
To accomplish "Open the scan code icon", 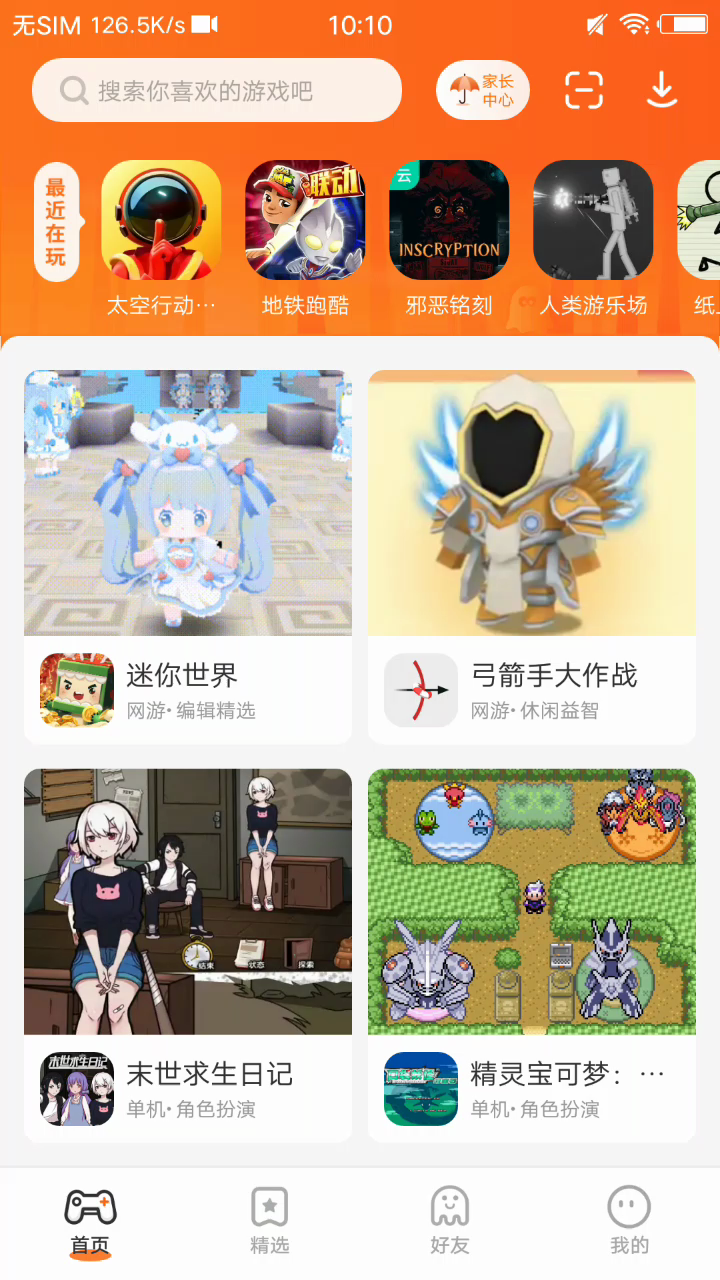I will (x=584, y=91).
